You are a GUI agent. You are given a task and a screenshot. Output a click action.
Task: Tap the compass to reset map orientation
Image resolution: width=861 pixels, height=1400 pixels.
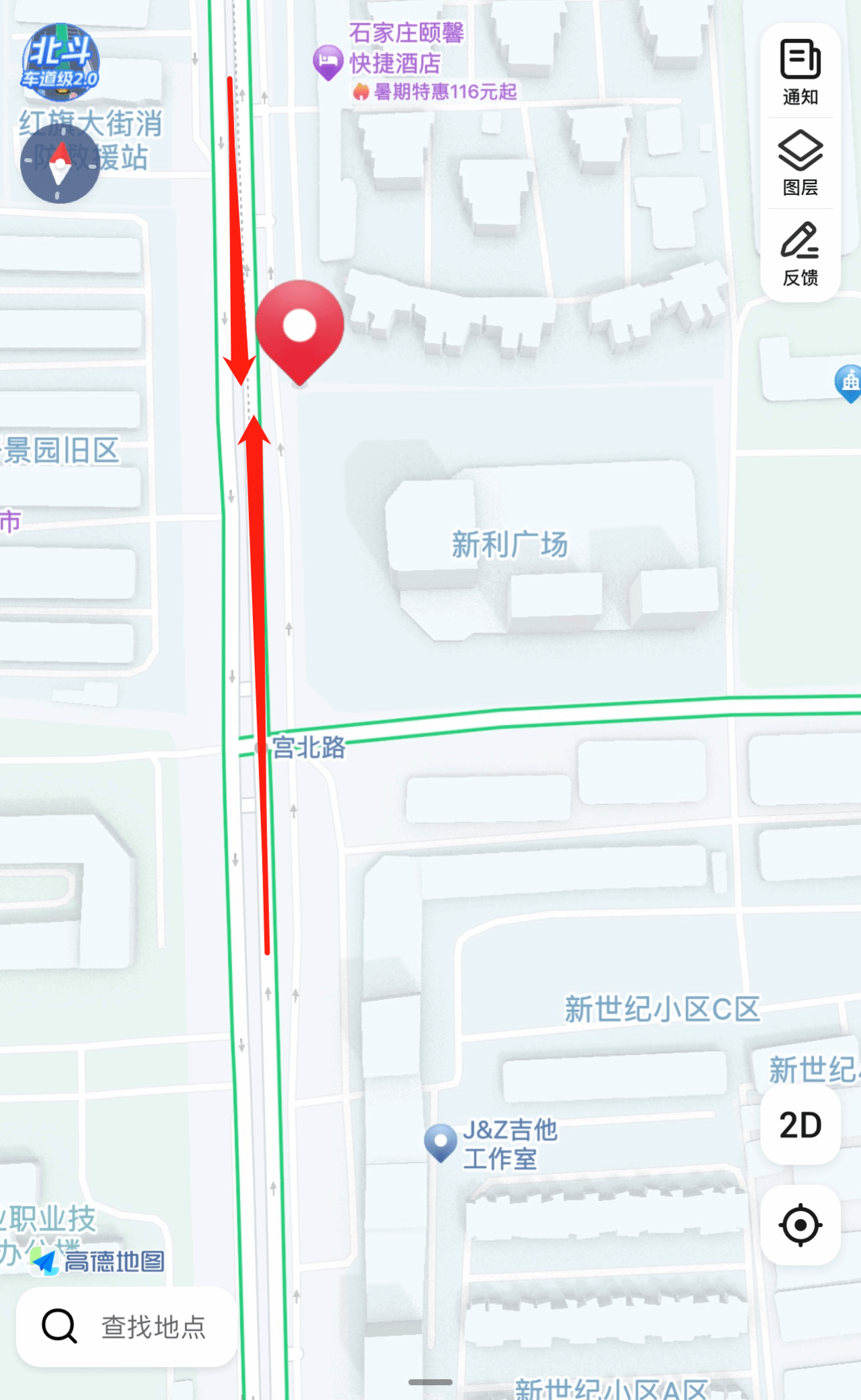point(60,163)
